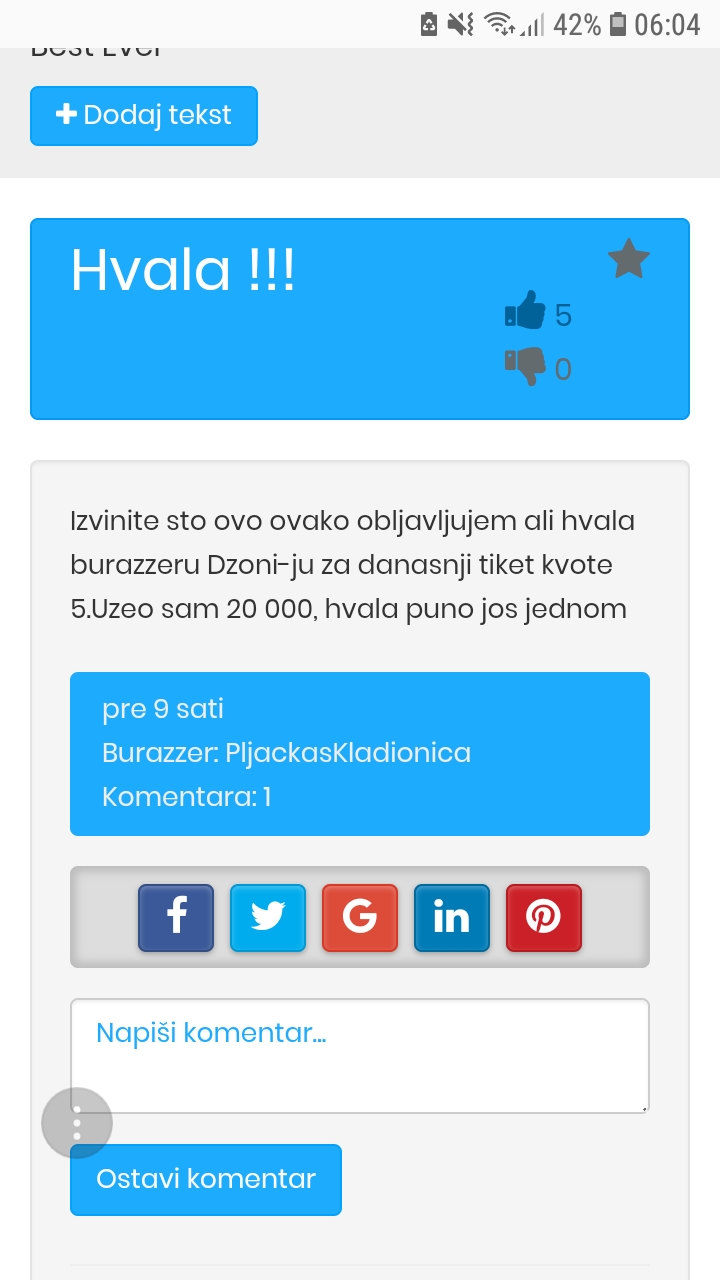Share the post on LinkedIn
The height and width of the screenshot is (1280, 720).
pos(452,917)
